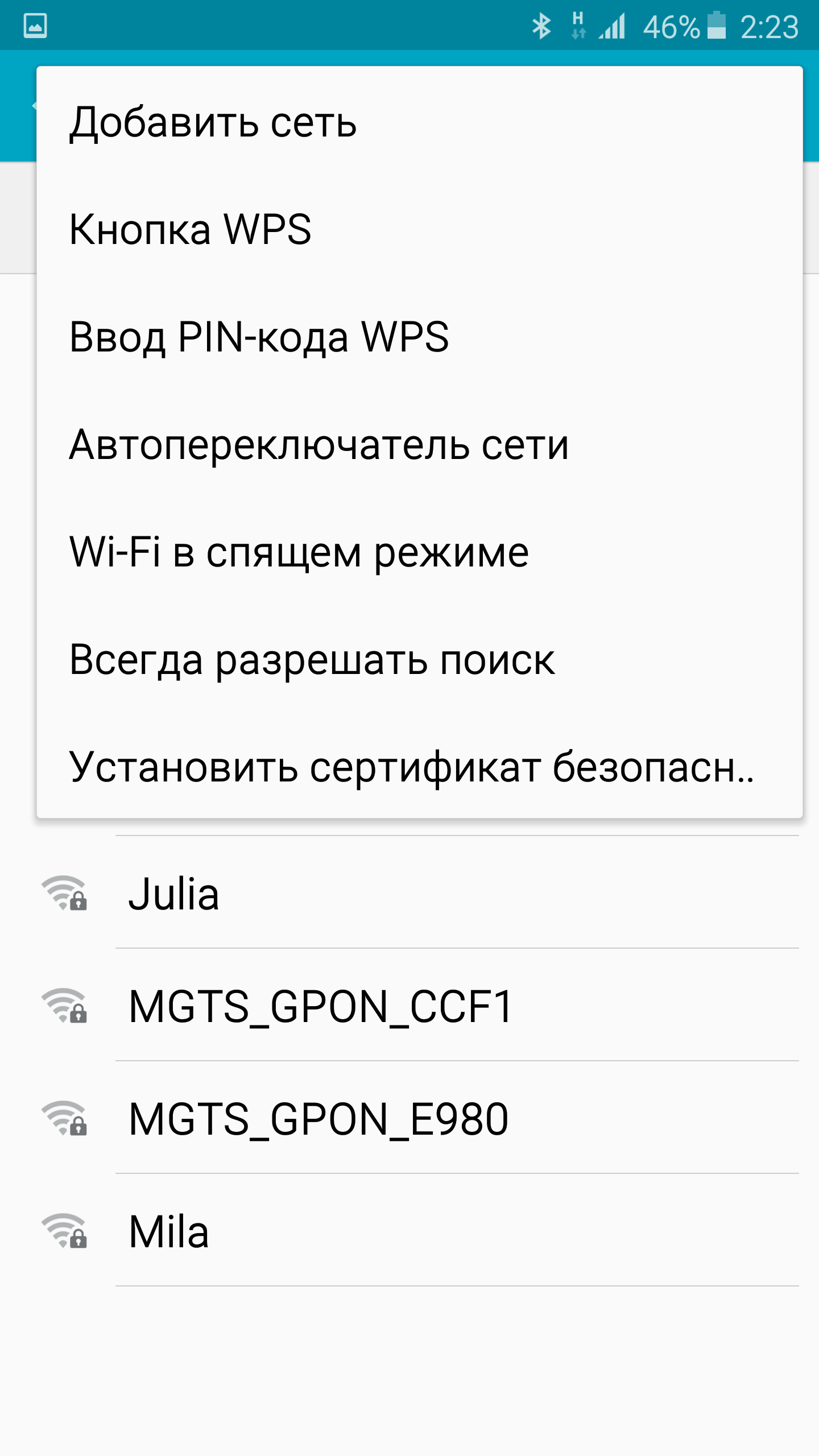Connect to the Julia network
The height and width of the screenshot is (1456, 819).
click(409, 893)
